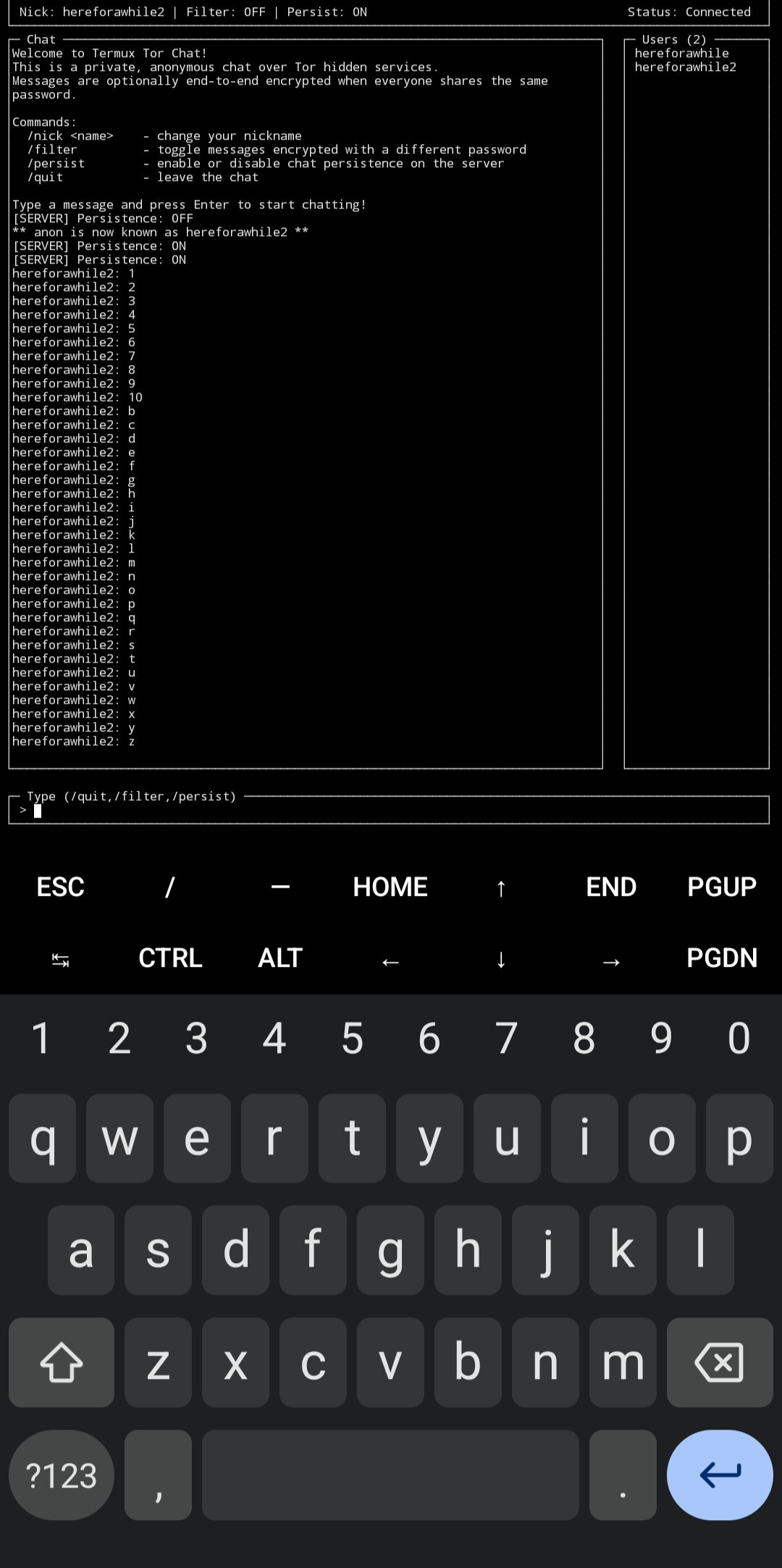
Task: Tap the PGDN key
Action: (x=721, y=958)
